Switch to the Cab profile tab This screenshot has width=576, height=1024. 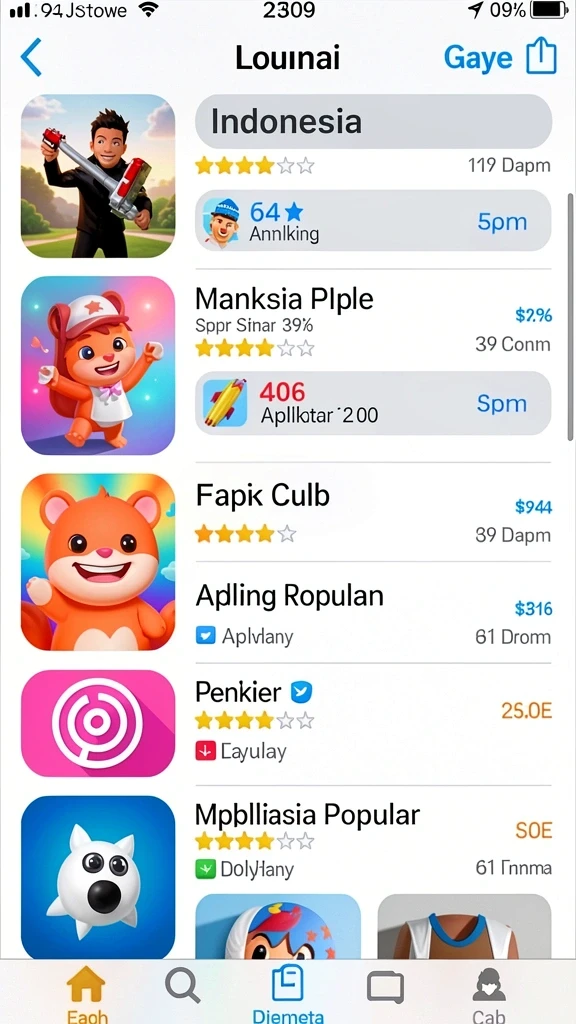(488, 994)
